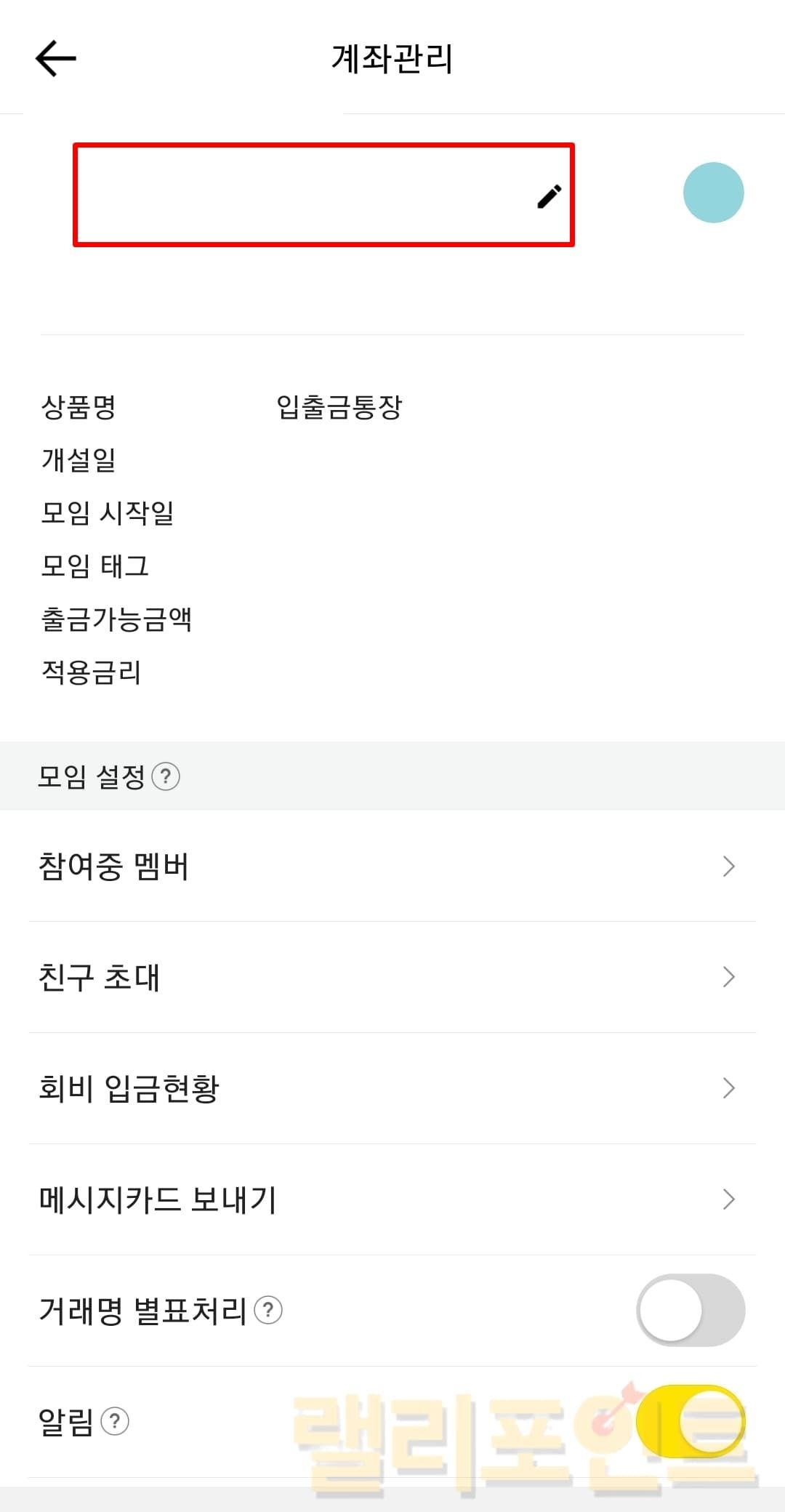Open 친구 초대
The height and width of the screenshot is (1512, 785).
tap(392, 977)
